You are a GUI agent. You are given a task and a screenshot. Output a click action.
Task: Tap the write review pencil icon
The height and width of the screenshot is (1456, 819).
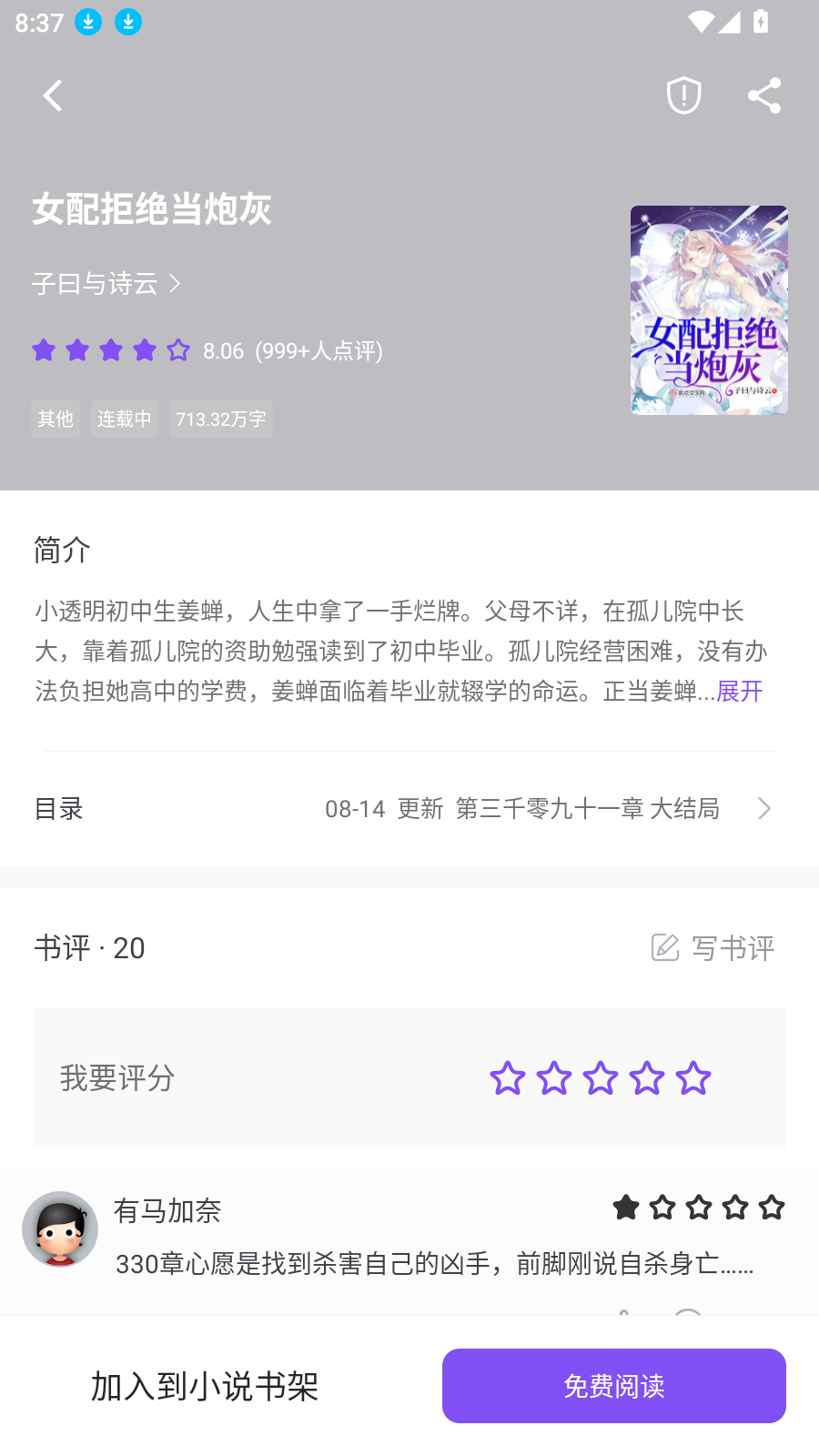click(664, 947)
